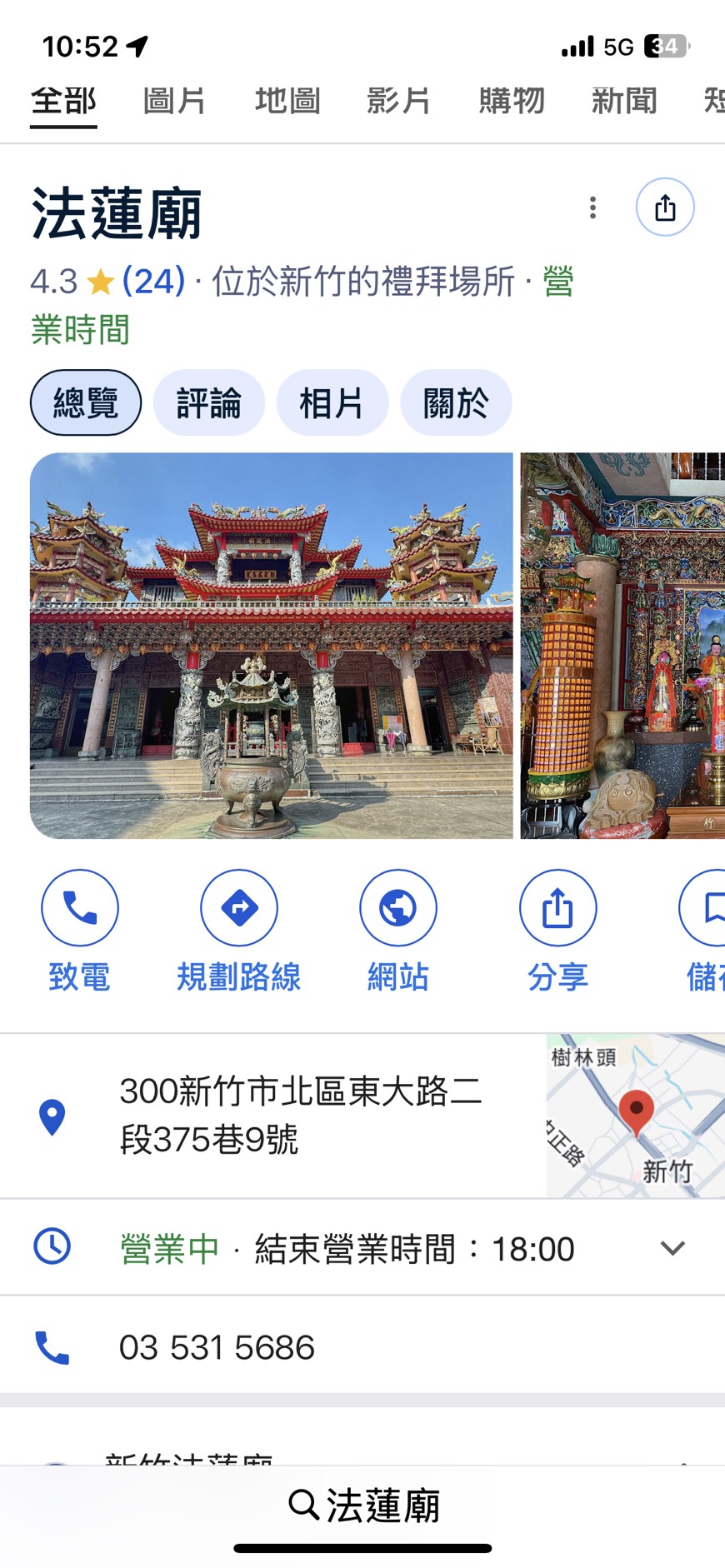Tap the location pin icon next to address
This screenshot has height=1568, width=725.
point(52,1117)
